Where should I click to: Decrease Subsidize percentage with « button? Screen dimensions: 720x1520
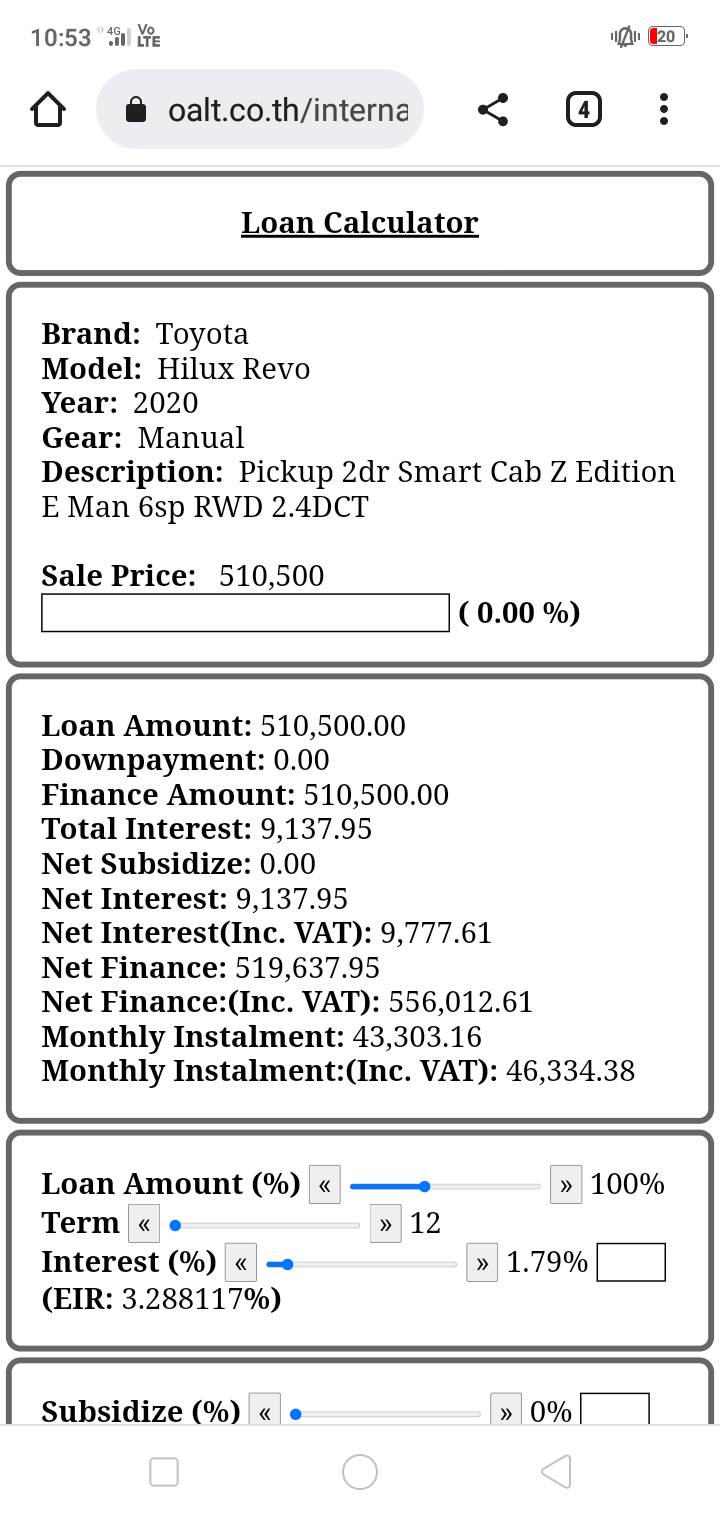[264, 1410]
